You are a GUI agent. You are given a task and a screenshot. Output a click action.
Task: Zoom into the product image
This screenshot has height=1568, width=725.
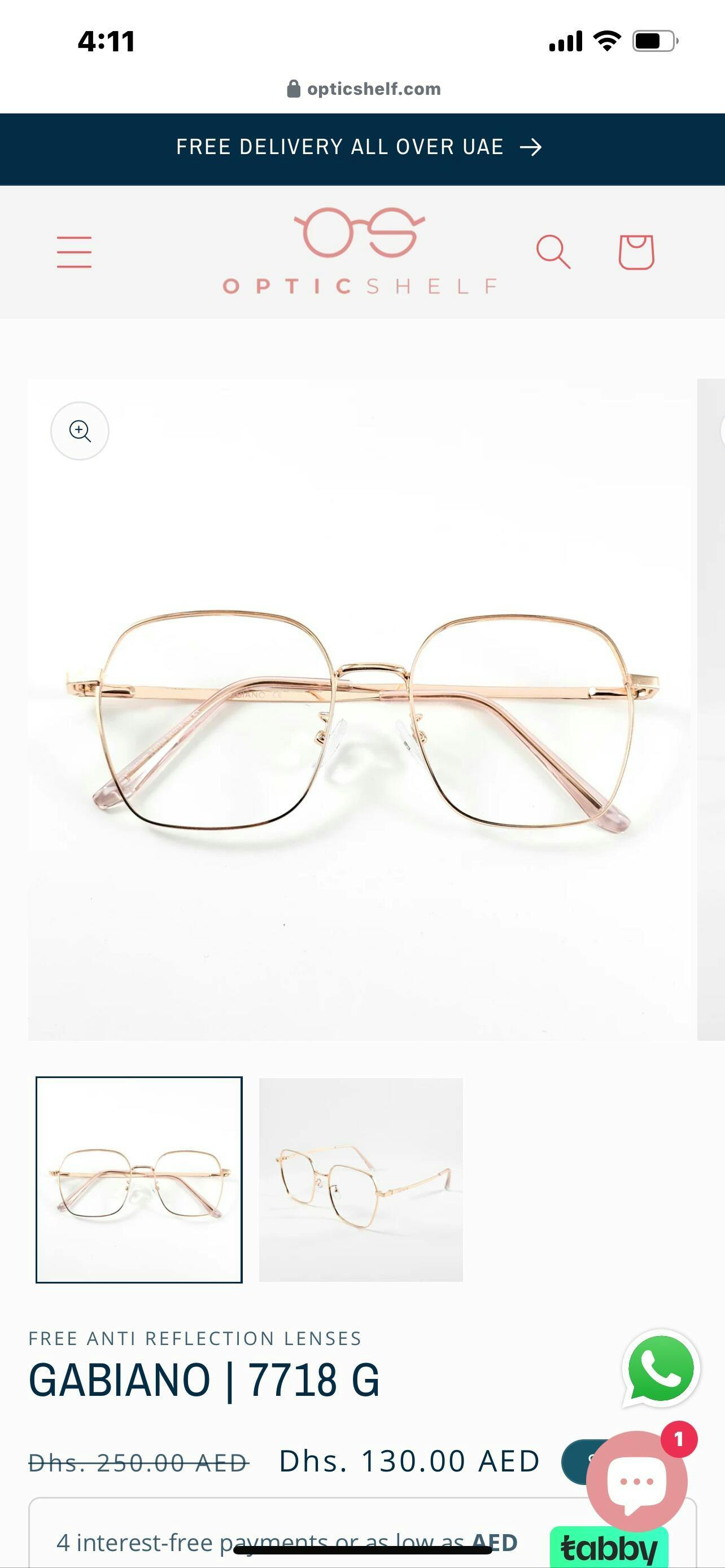click(x=80, y=431)
